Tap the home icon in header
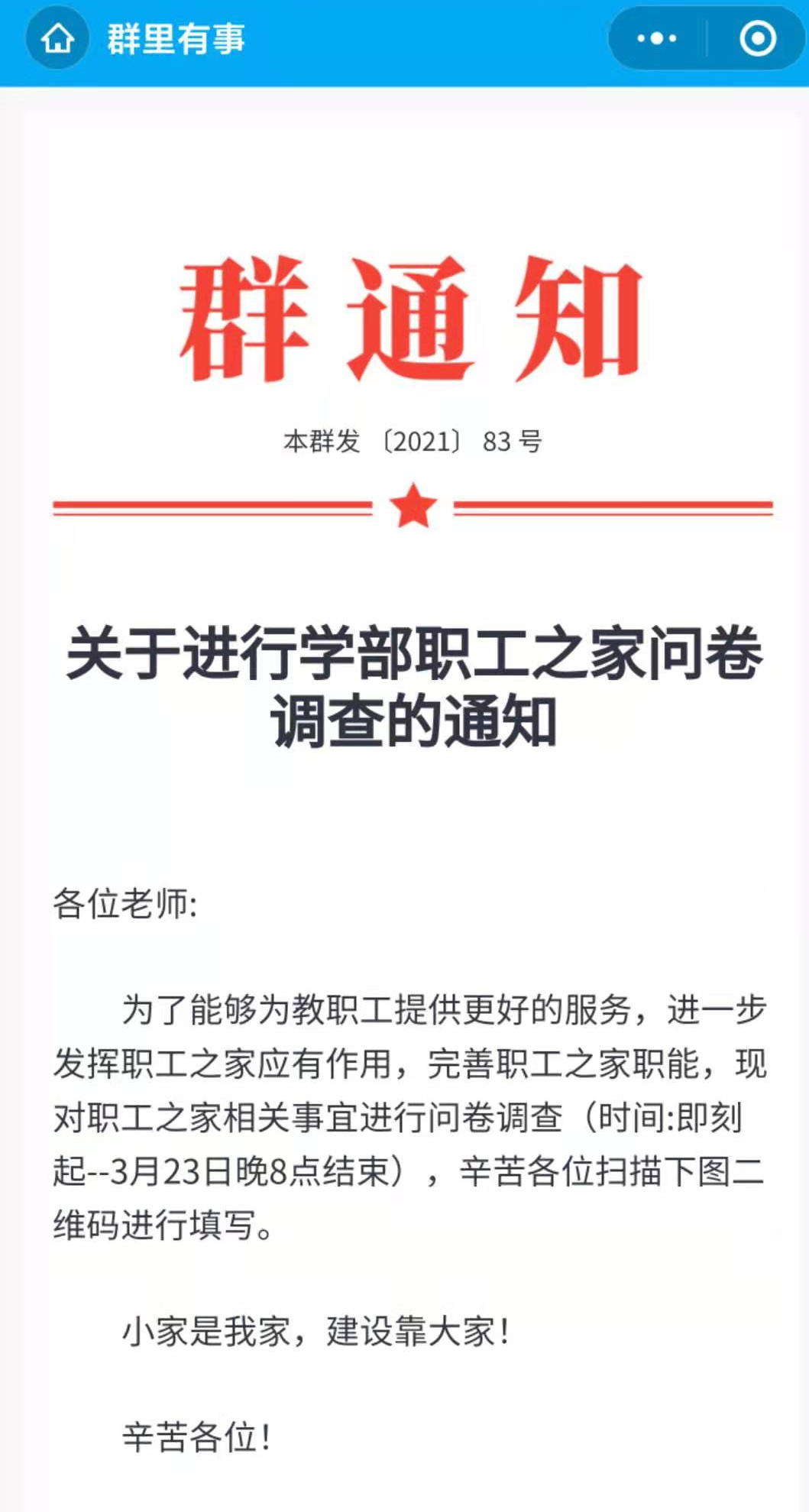 click(58, 38)
